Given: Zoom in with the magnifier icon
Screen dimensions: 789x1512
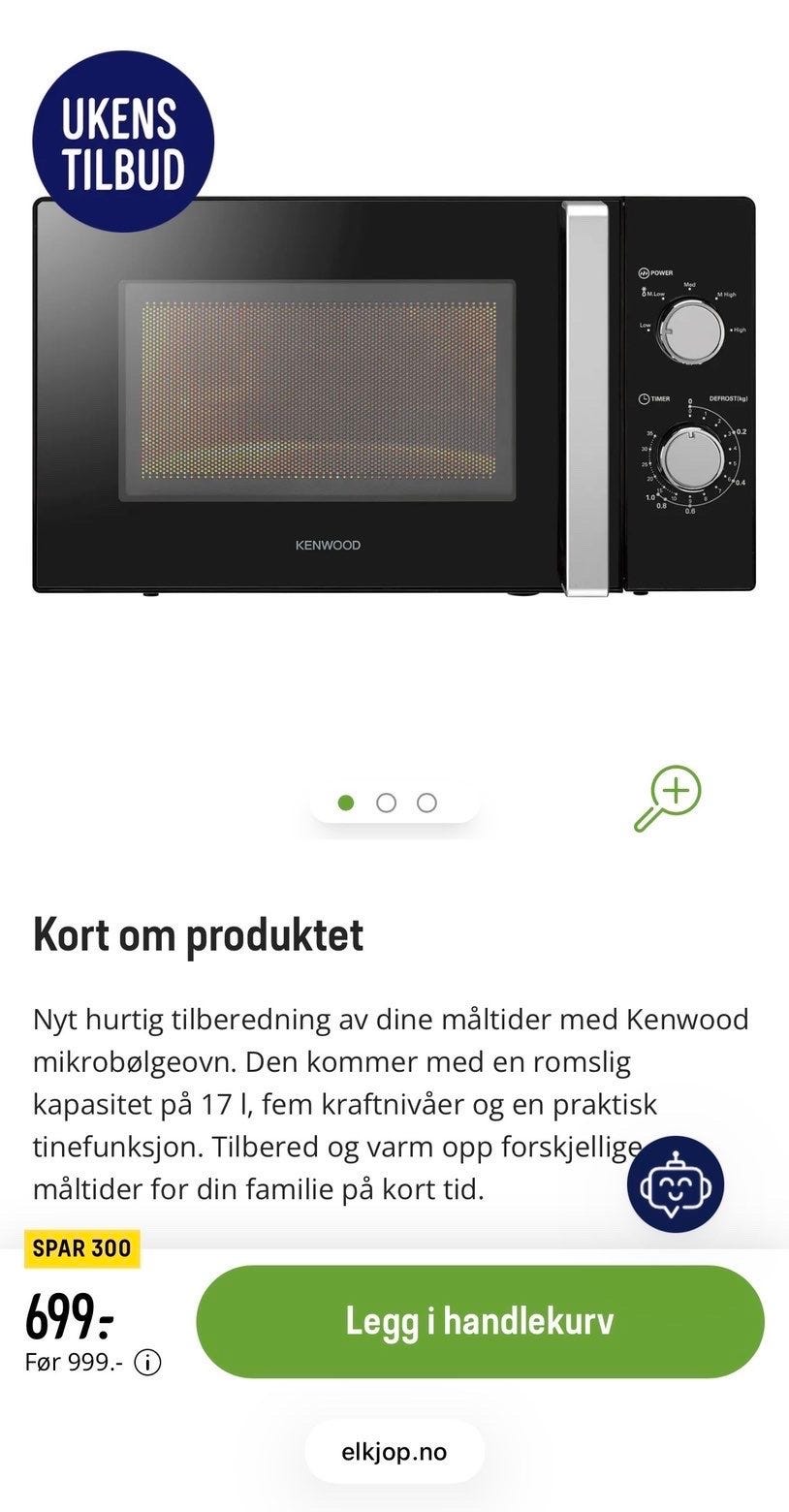Looking at the screenshot, I should 668,799.
